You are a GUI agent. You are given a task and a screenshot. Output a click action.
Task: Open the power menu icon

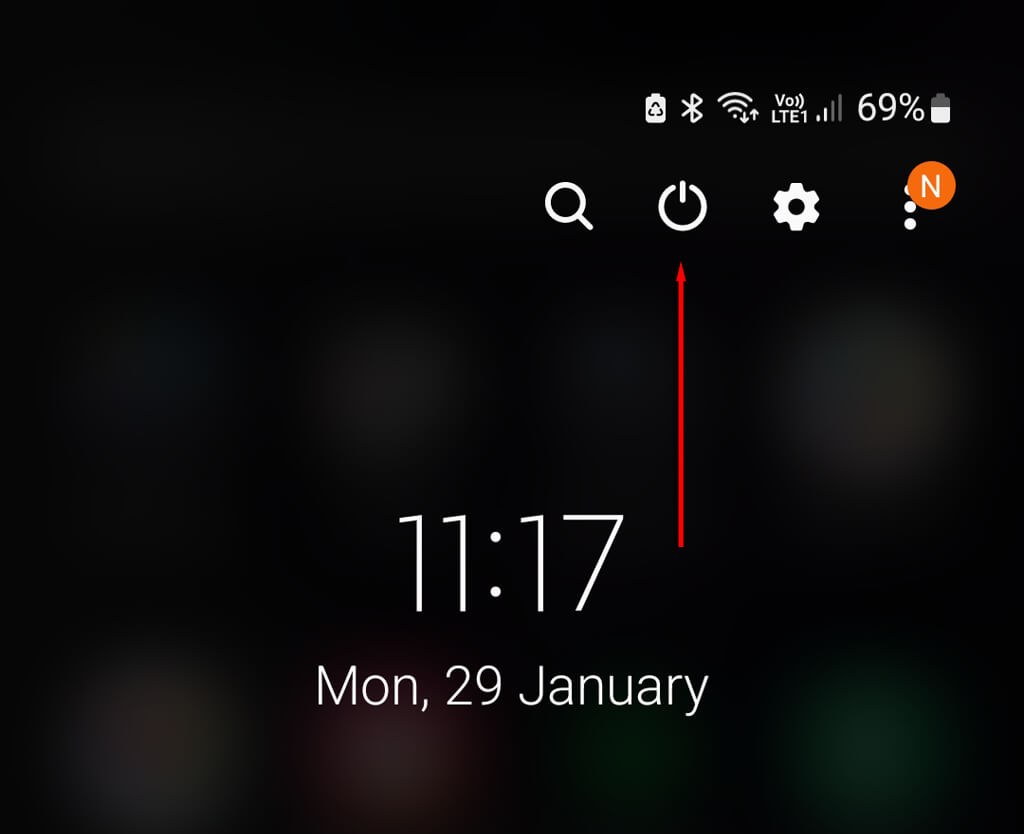682,208
